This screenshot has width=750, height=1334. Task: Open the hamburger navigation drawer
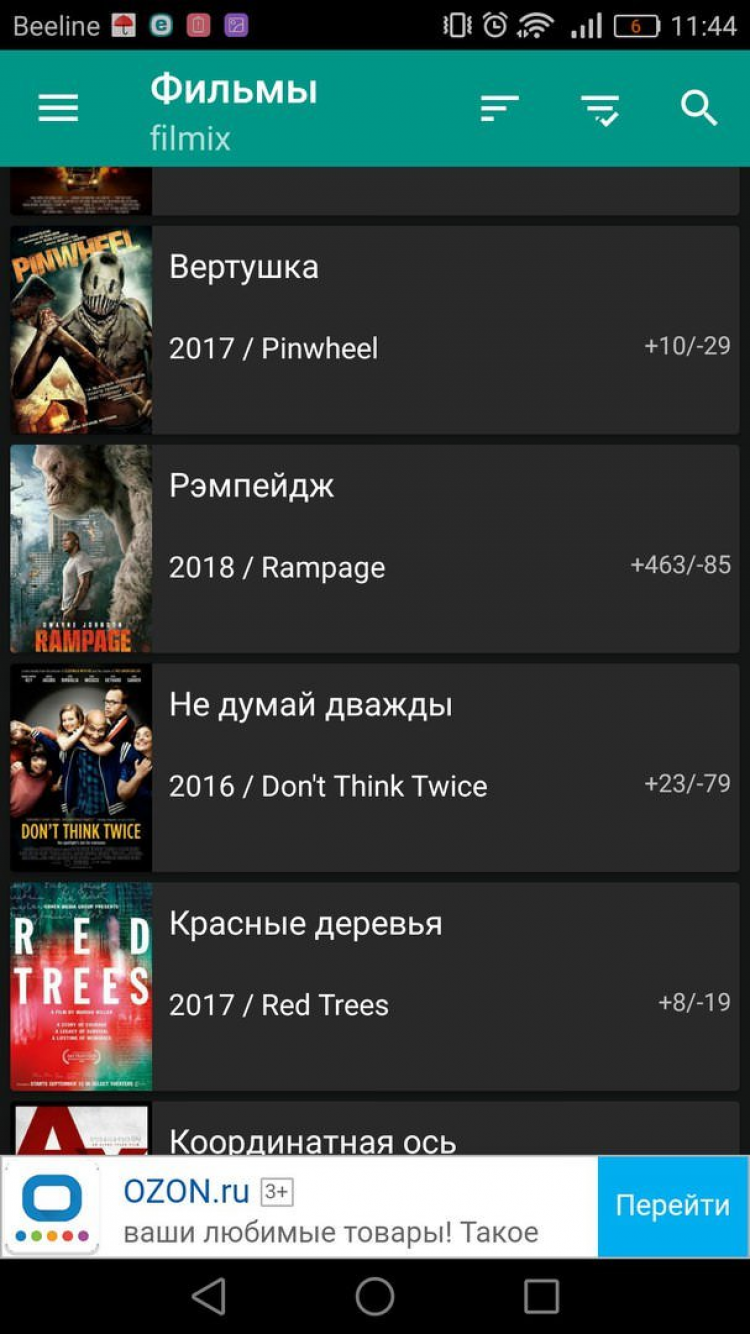click(58, 108)
